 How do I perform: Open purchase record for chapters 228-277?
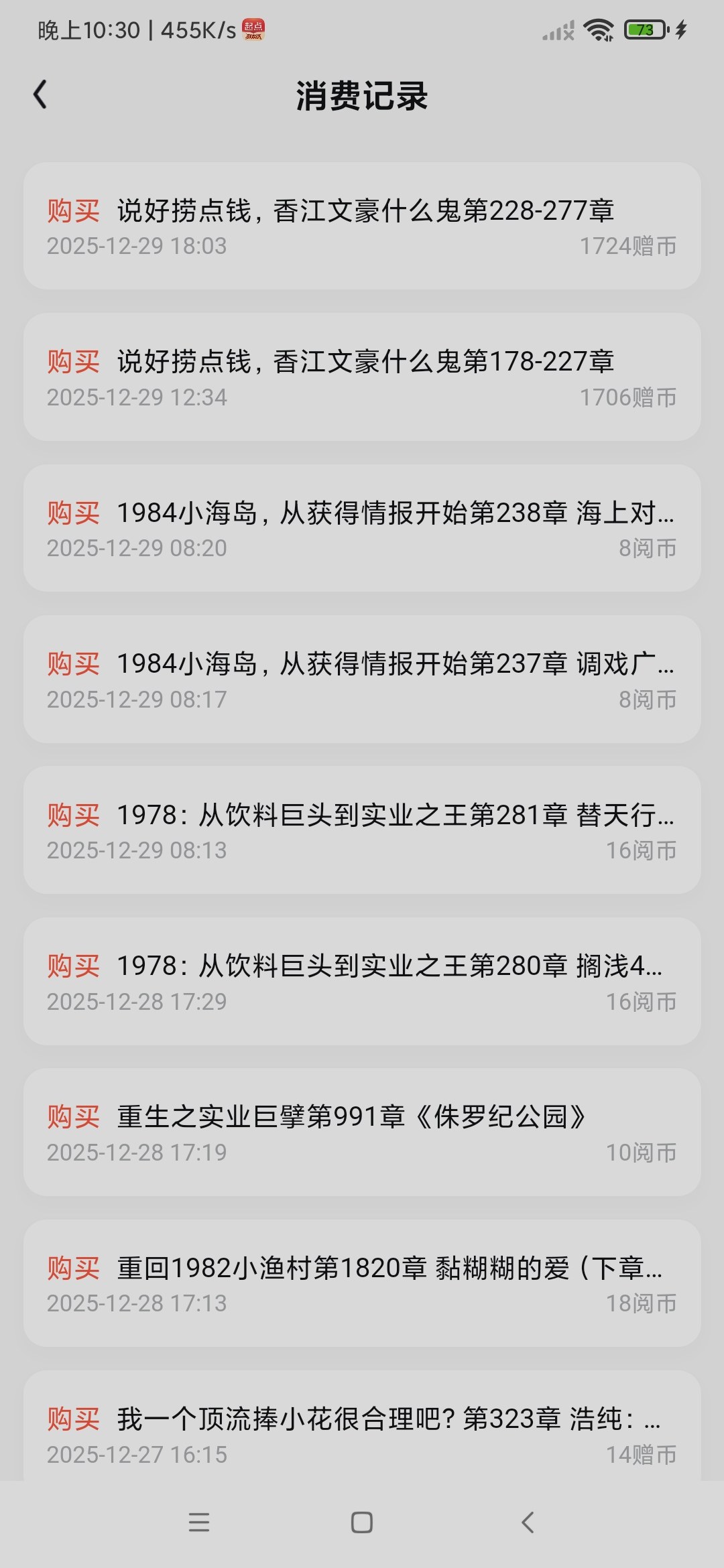pos(362,226)
